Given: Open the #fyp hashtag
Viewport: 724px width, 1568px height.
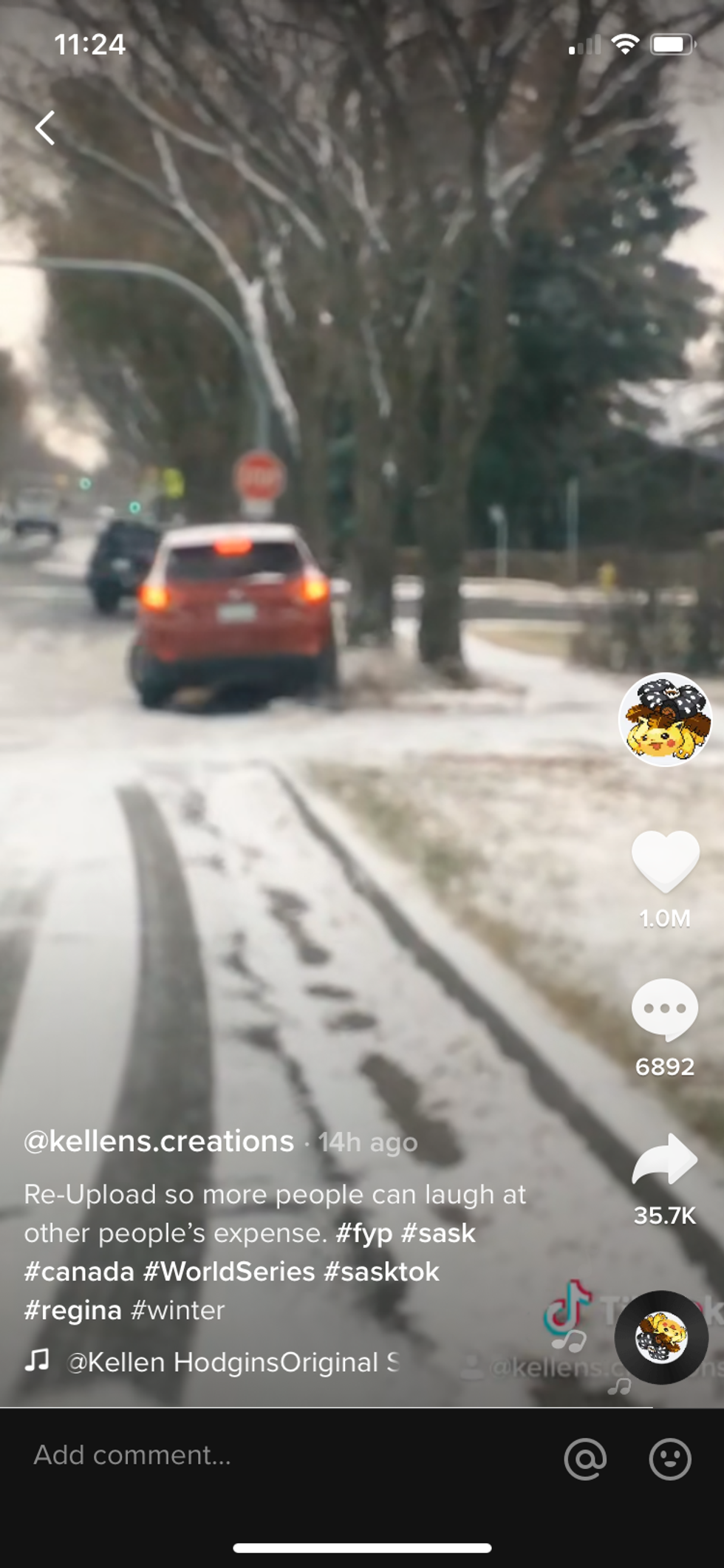Looking at the screenshot, I should pyautogui.click(x=363, y=1233).
